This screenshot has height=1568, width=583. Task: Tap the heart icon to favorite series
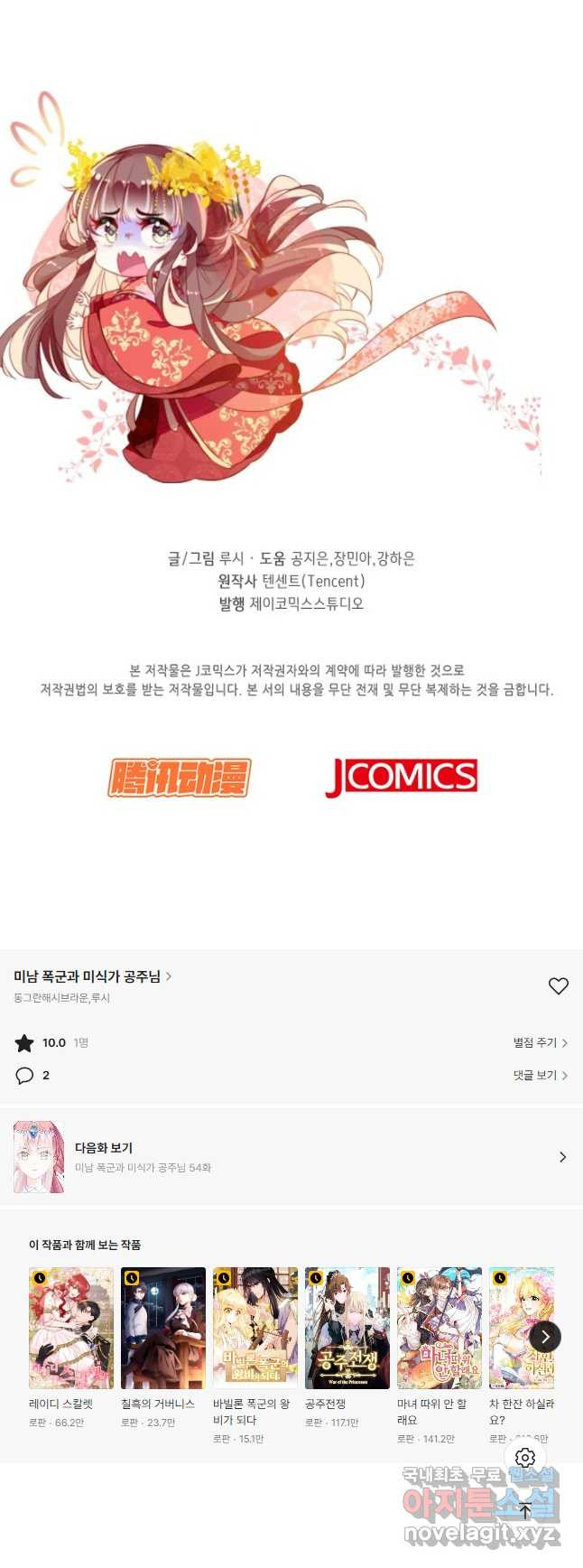(x=559, y=986)
